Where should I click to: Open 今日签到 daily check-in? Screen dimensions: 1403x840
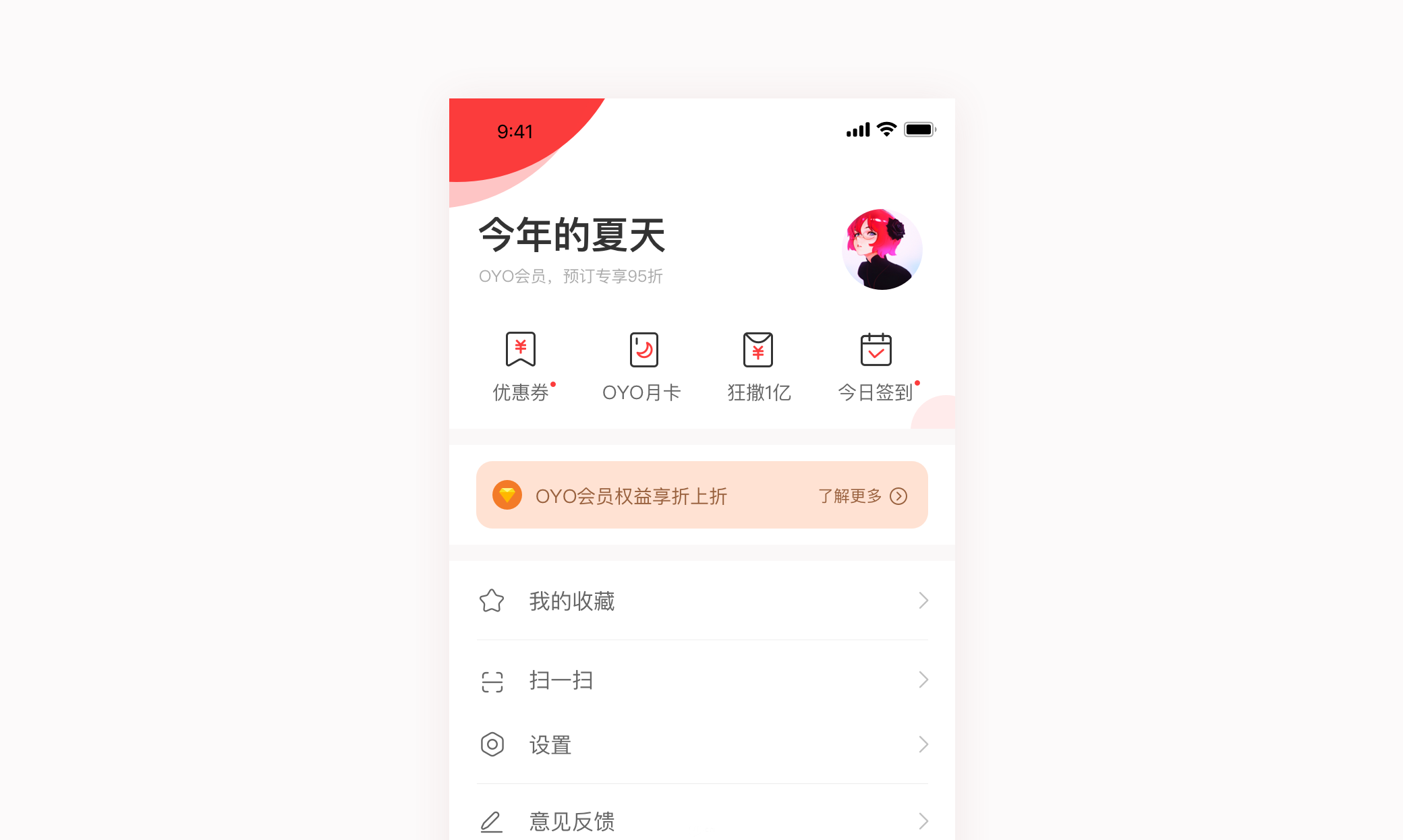point(876,365)
